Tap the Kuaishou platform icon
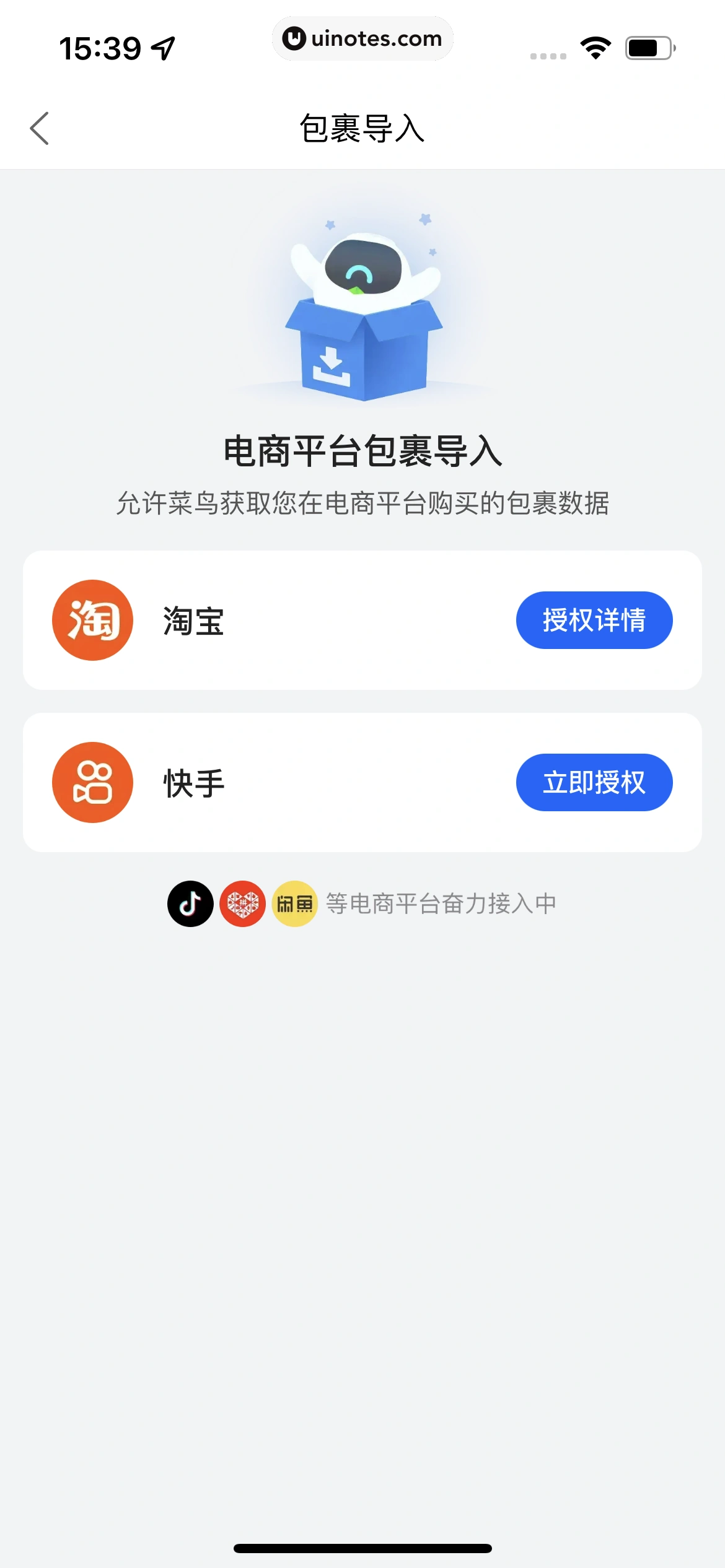Image resolution: width=725 pixels, height=1568 pixels. tap(92, 782)
